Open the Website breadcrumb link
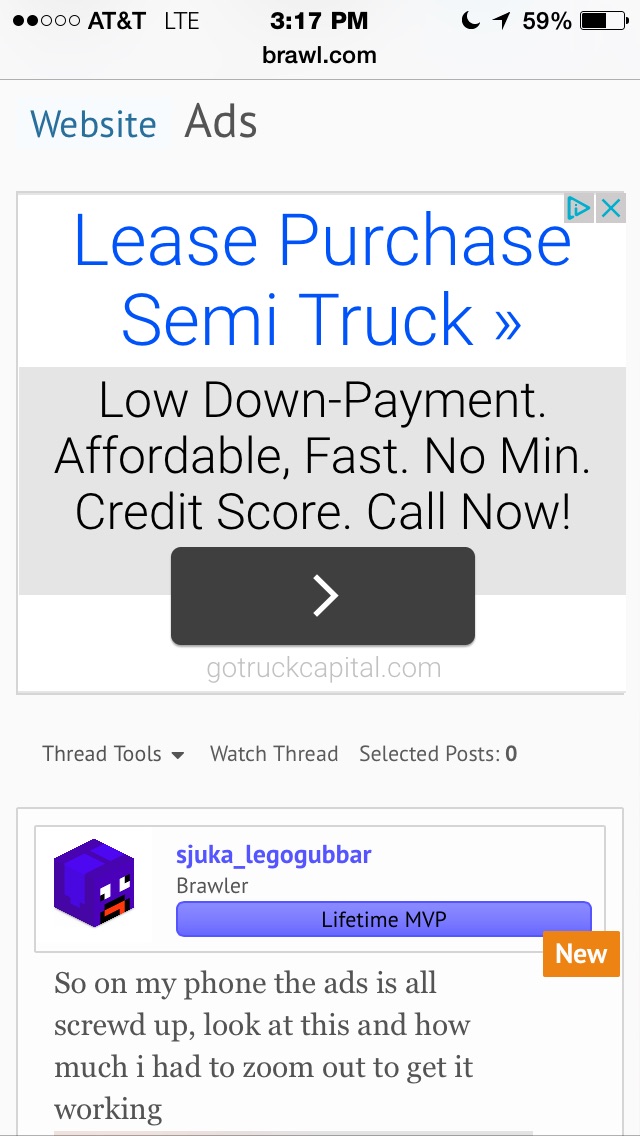640x1136 pixels. pos(93,125)
